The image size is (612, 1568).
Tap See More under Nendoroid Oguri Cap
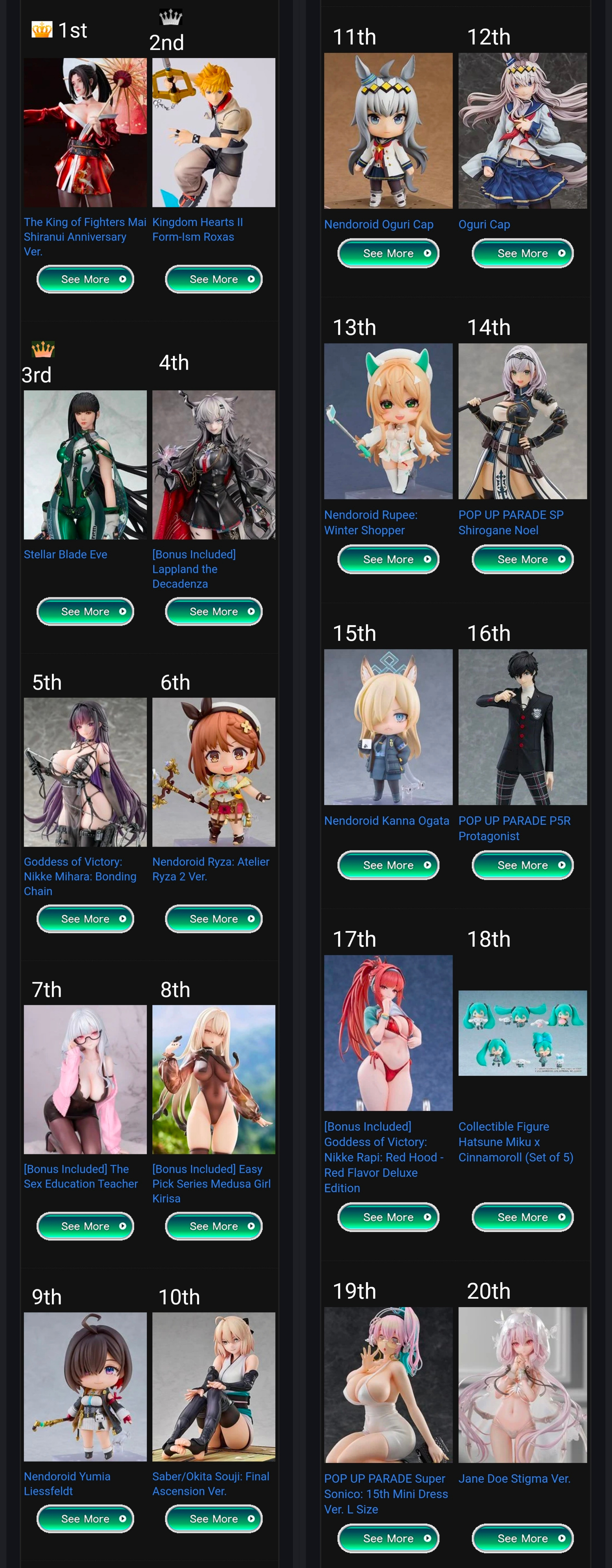point(388,254)
